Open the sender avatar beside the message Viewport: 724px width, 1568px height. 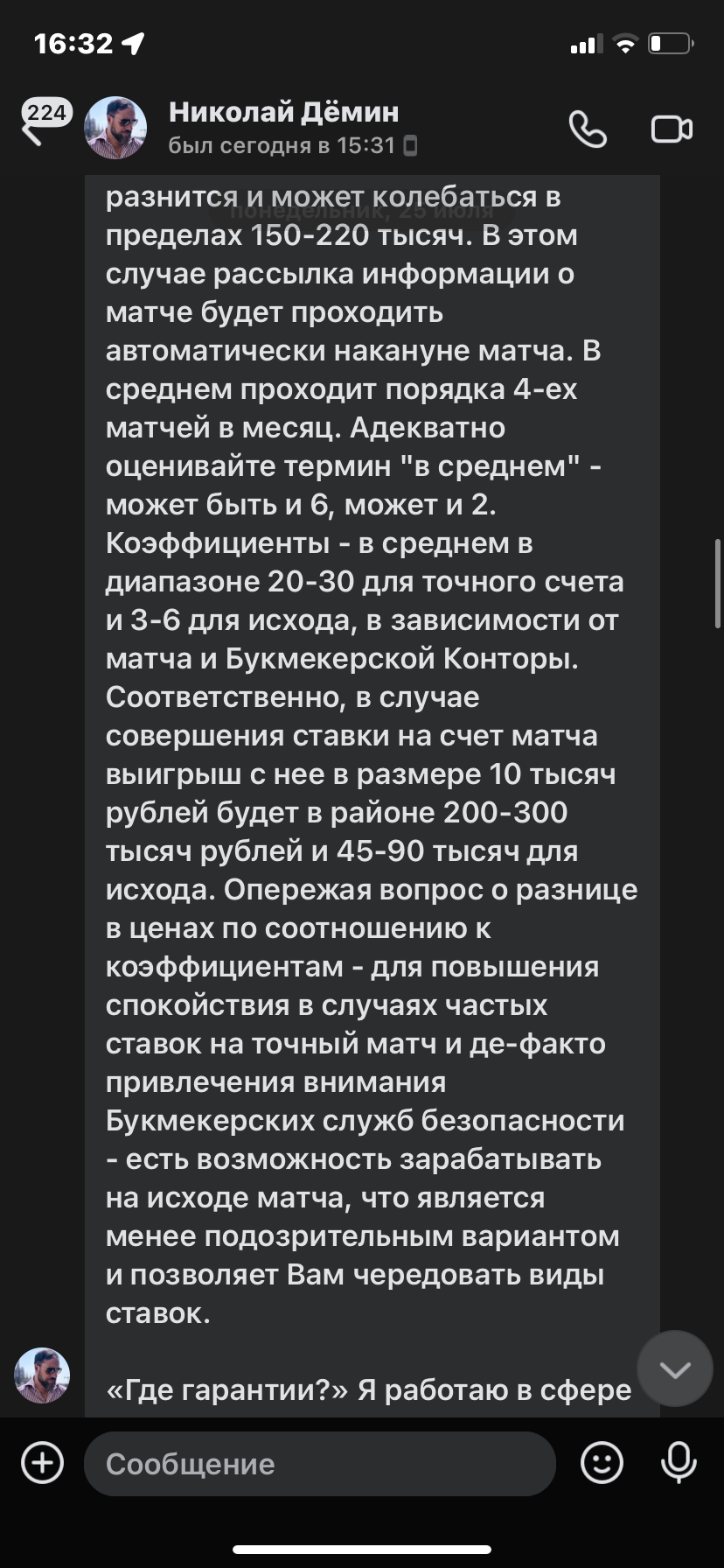(x=42, y=1375)
